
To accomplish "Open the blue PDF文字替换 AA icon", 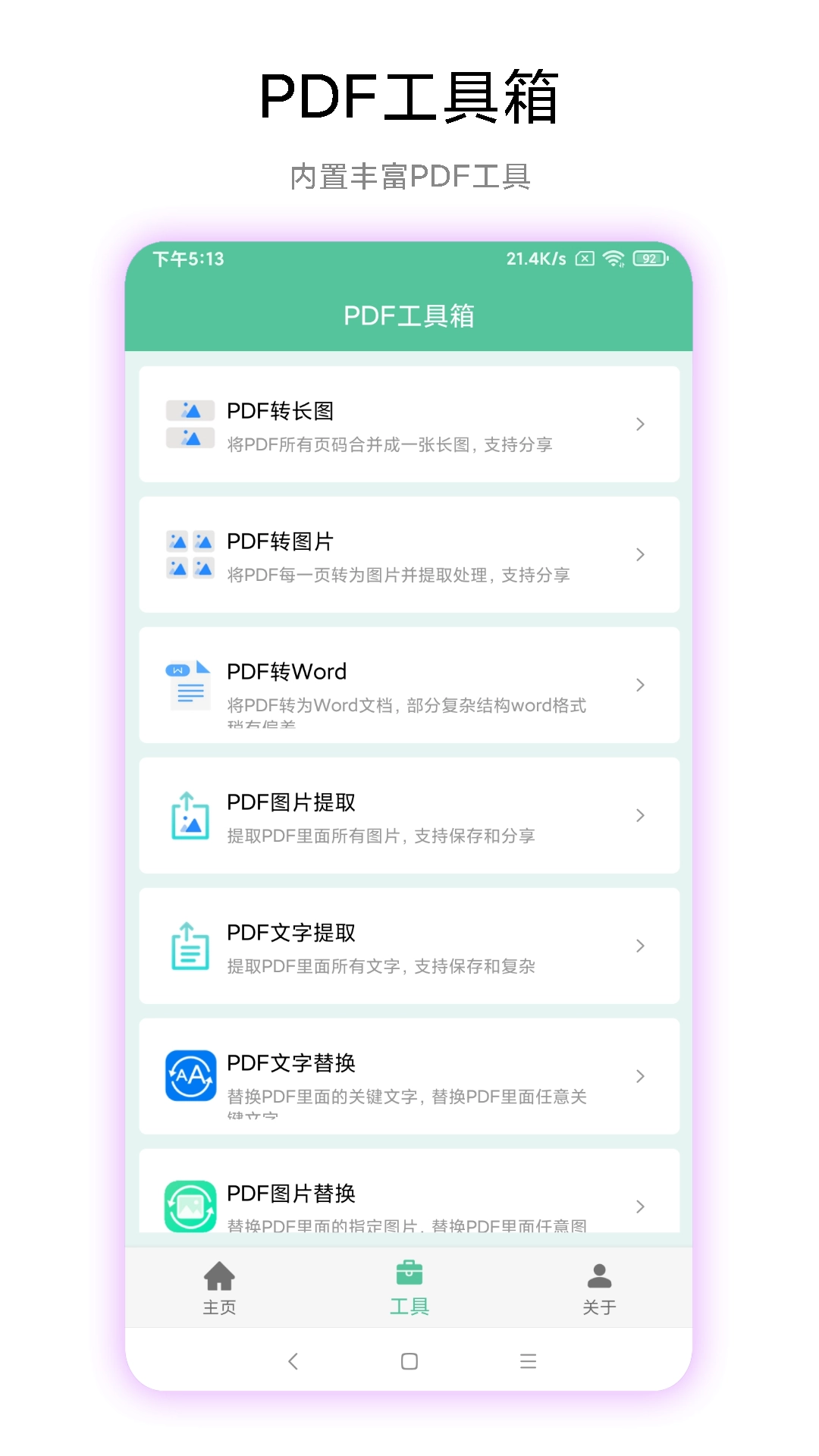I will point(190,1076).
